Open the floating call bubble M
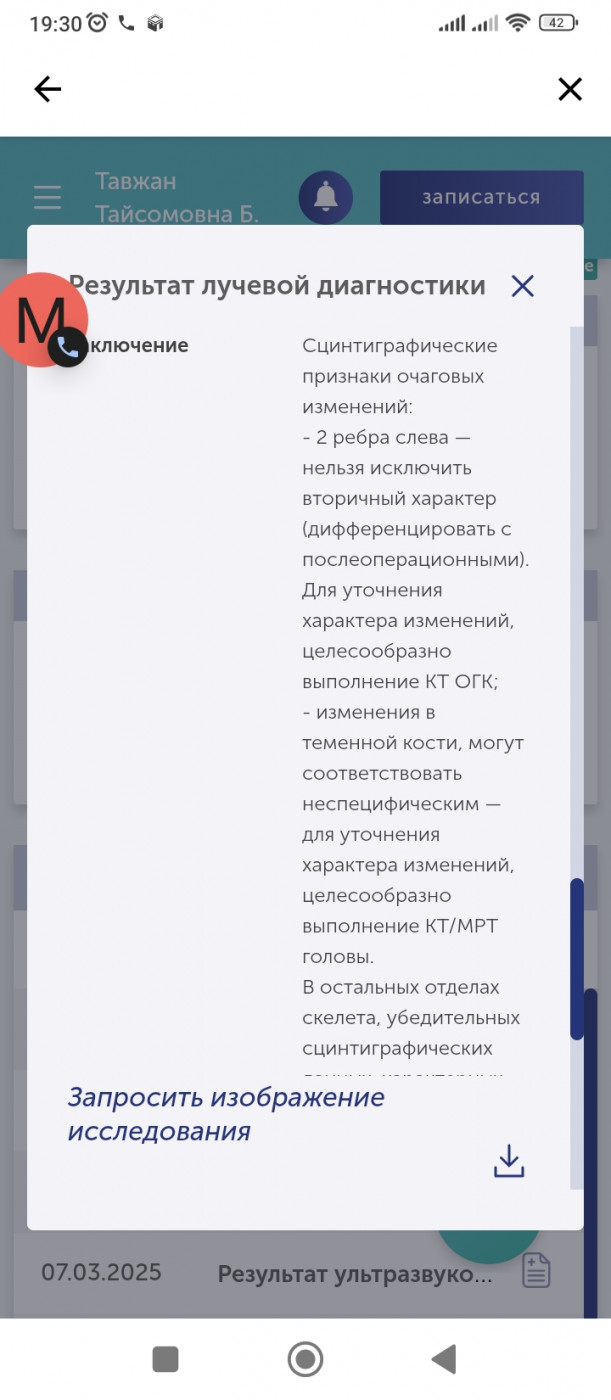The image size is (611, 1400). (43, 320)
